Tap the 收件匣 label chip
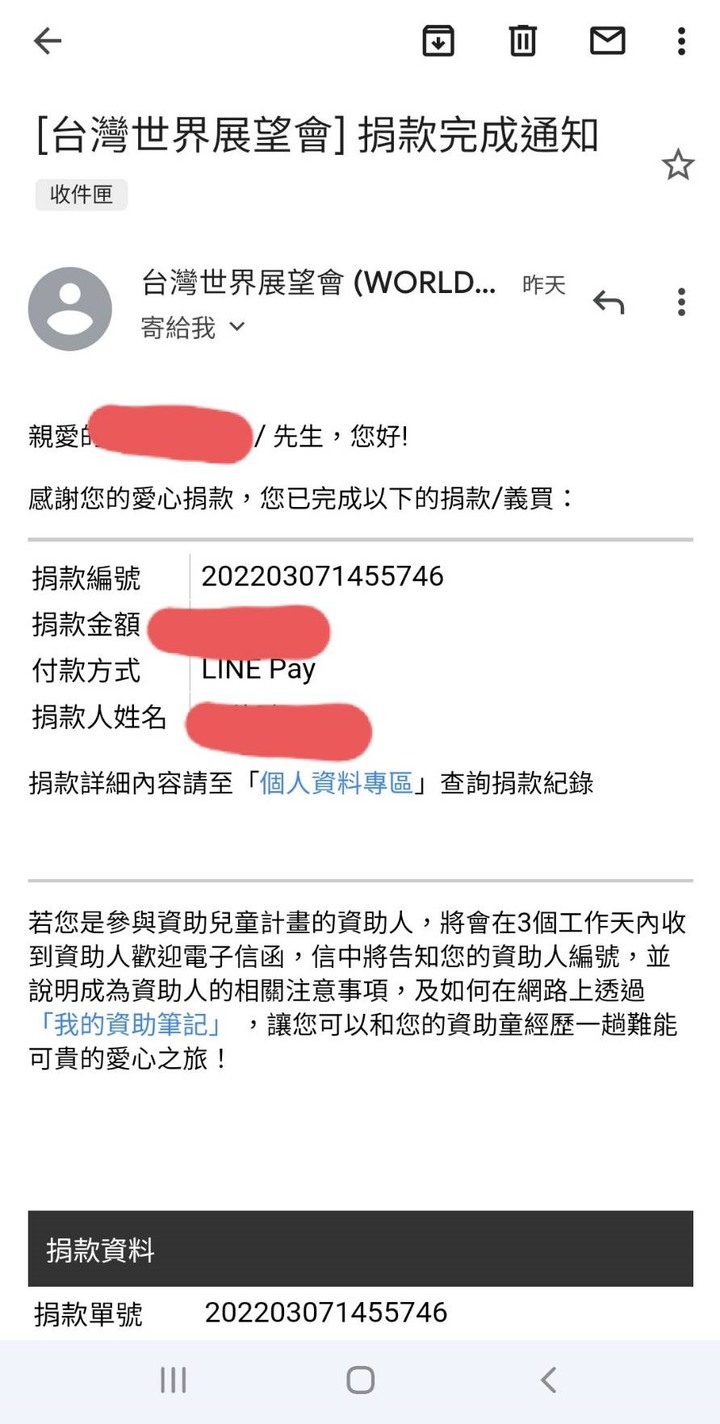720x1424 pixels. pos(81,194)
